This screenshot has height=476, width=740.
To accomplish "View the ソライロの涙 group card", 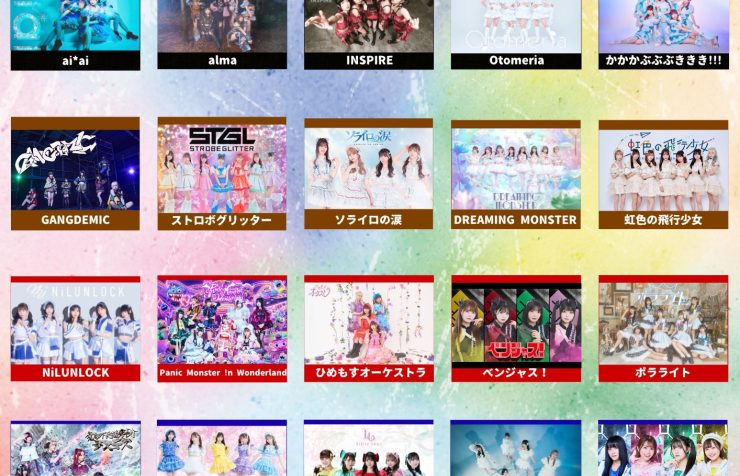I will [x=369, y=173].
